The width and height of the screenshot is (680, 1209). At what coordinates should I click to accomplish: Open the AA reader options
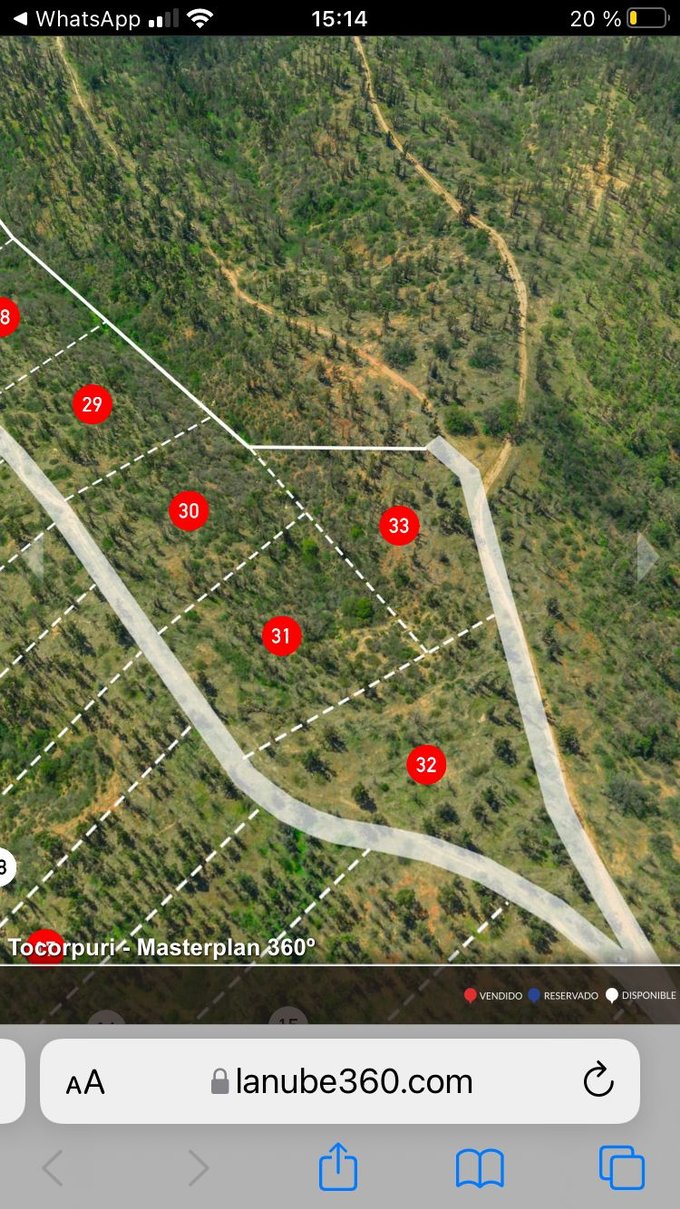pos(85,1082)
